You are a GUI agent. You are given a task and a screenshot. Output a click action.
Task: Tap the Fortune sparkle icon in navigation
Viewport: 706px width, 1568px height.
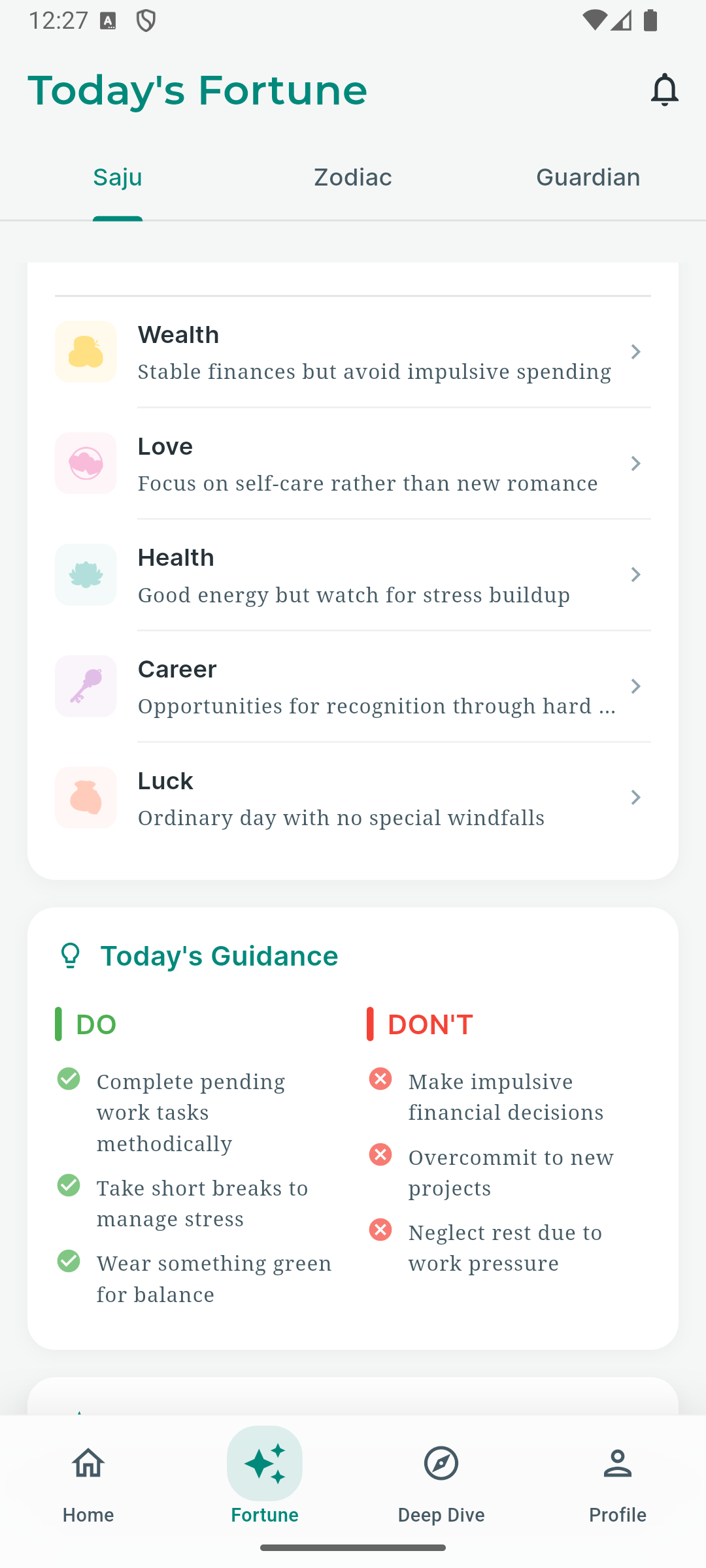pyautogui.click(x=264, y=1463)
